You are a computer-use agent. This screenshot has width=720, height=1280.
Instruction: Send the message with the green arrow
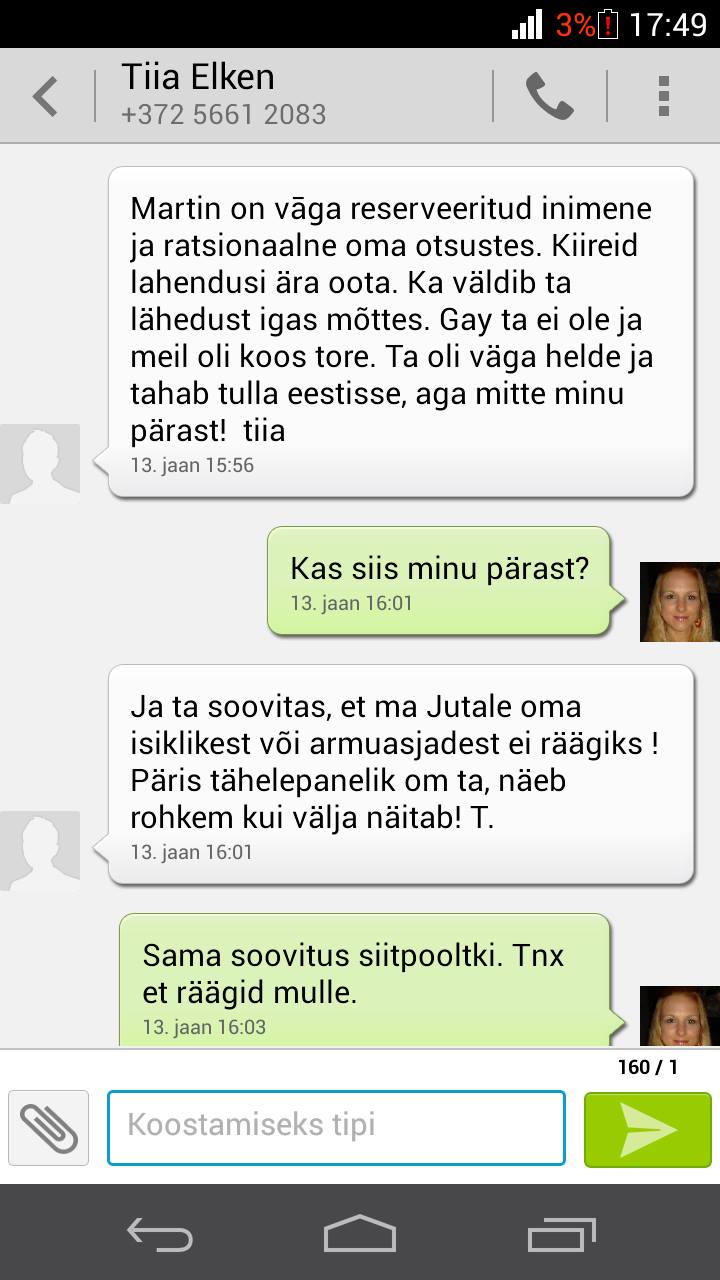(647, 1129)
